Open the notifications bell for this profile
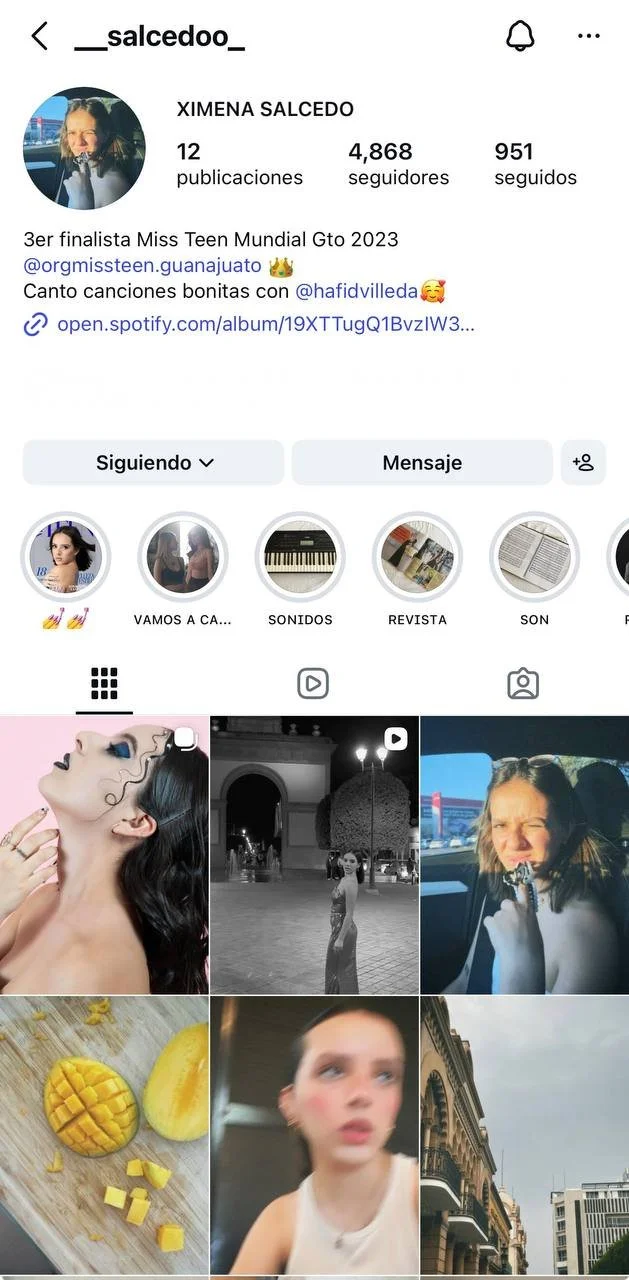Screen dimensions: 629x1280 click(520, 37)
